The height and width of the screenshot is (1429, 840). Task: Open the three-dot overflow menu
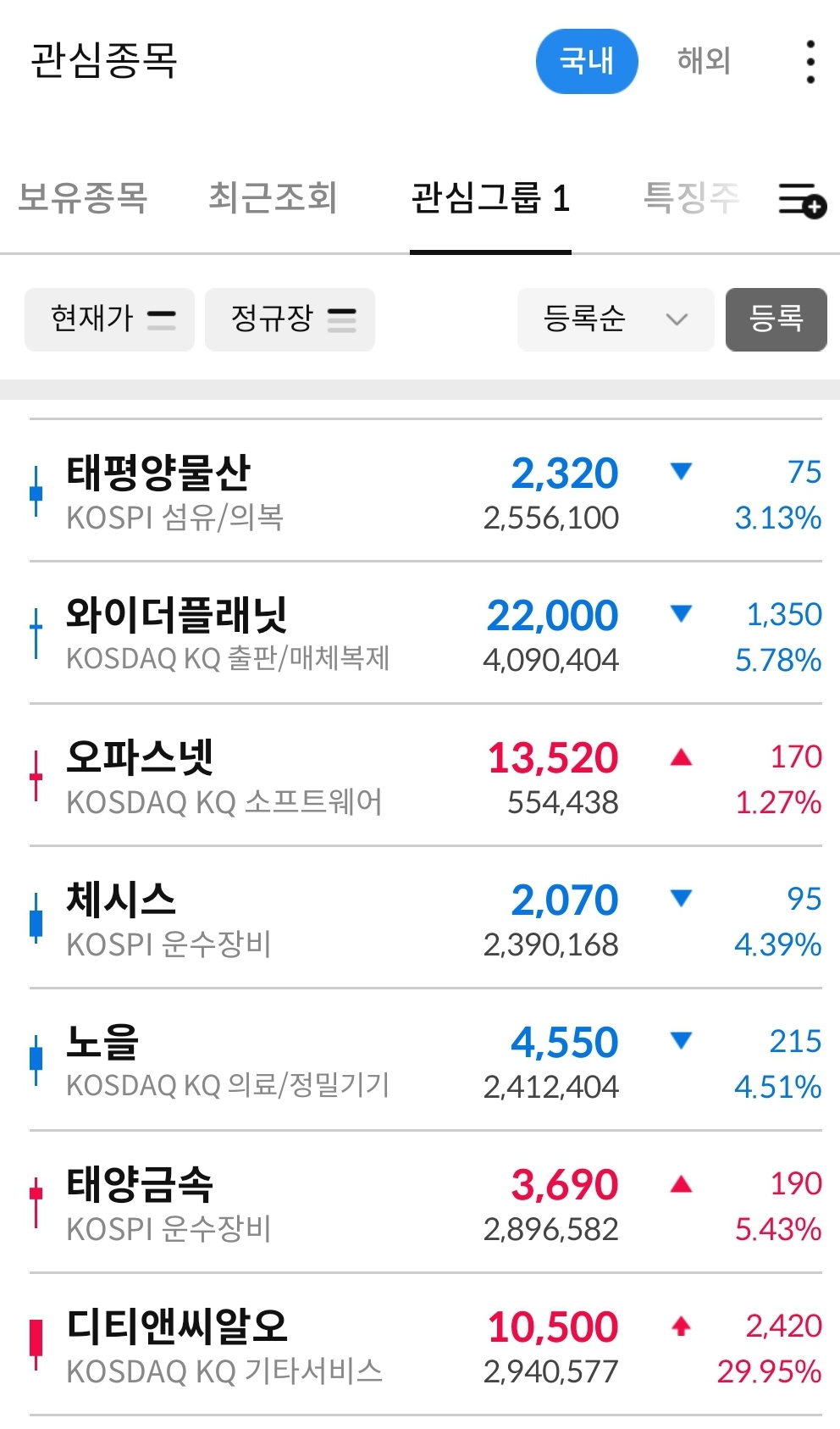810,62
